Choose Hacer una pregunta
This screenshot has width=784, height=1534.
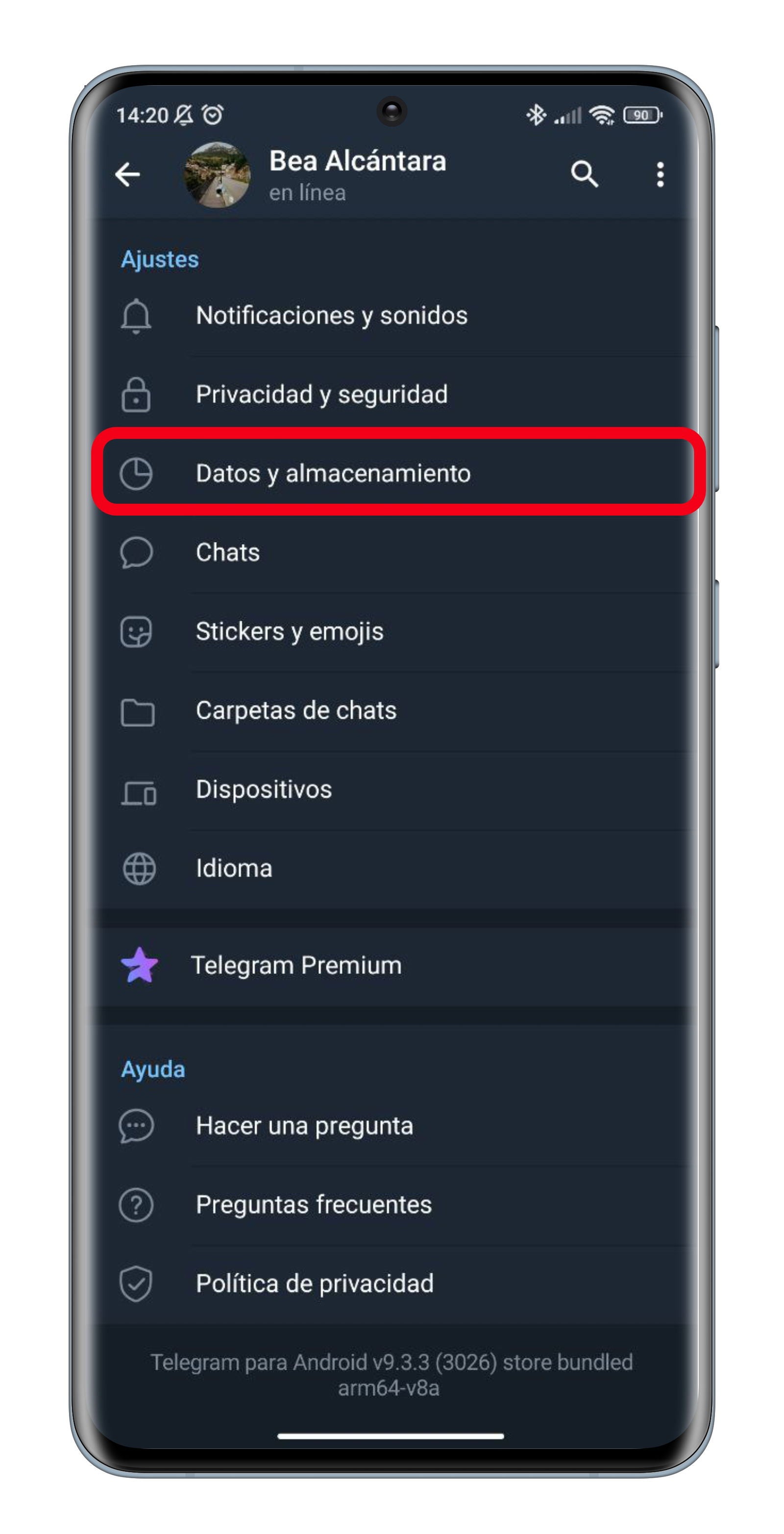click(x=304, y=1125)
